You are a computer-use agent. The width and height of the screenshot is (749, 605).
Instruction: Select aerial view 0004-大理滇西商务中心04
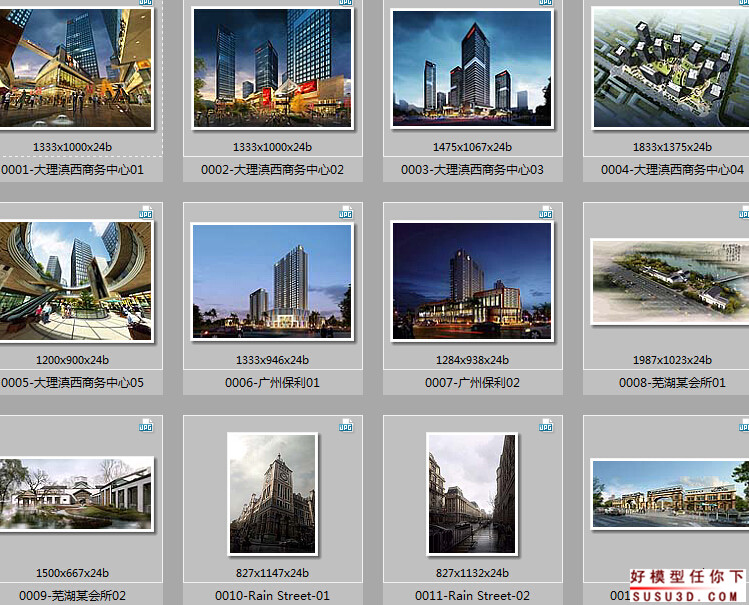(x=670, y=67)
